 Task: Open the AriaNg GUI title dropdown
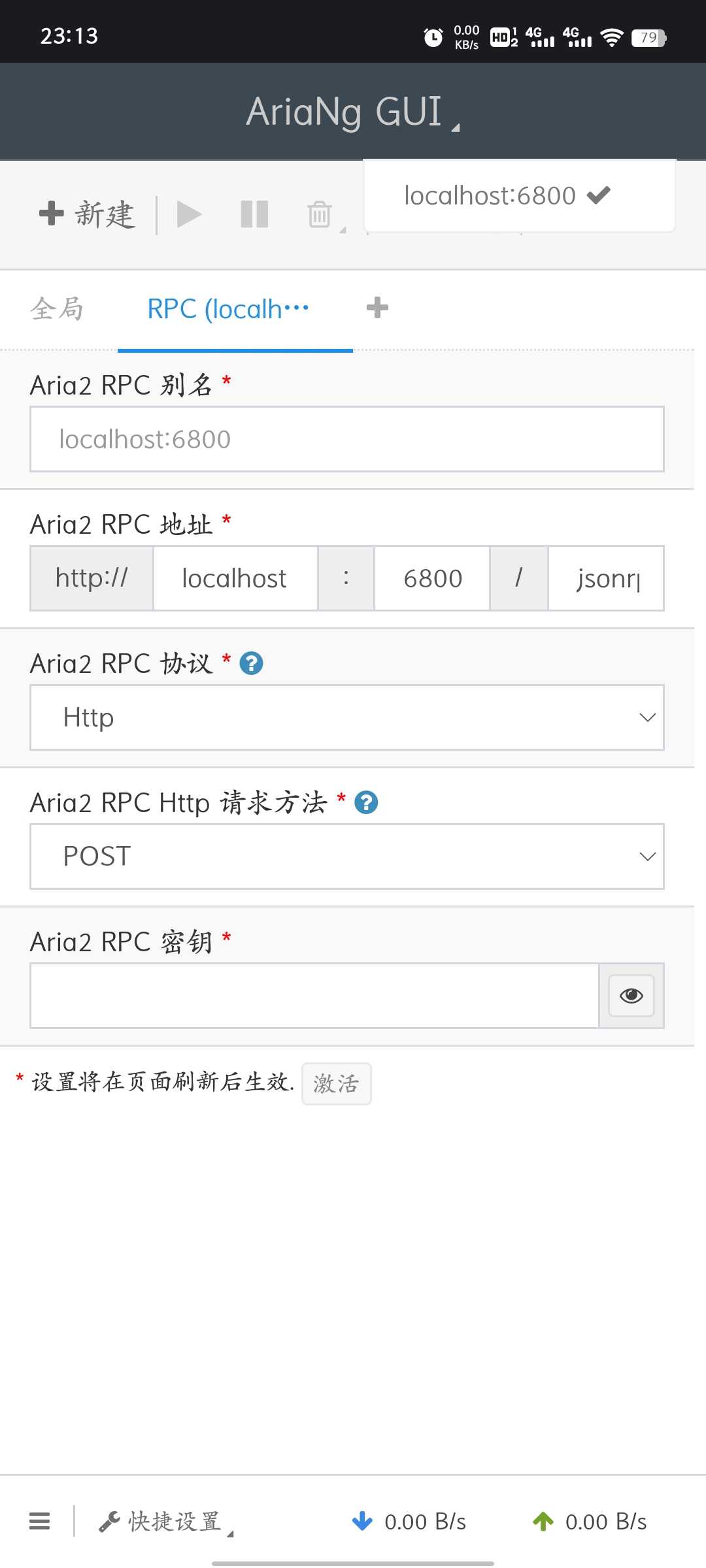pos(353,112)
